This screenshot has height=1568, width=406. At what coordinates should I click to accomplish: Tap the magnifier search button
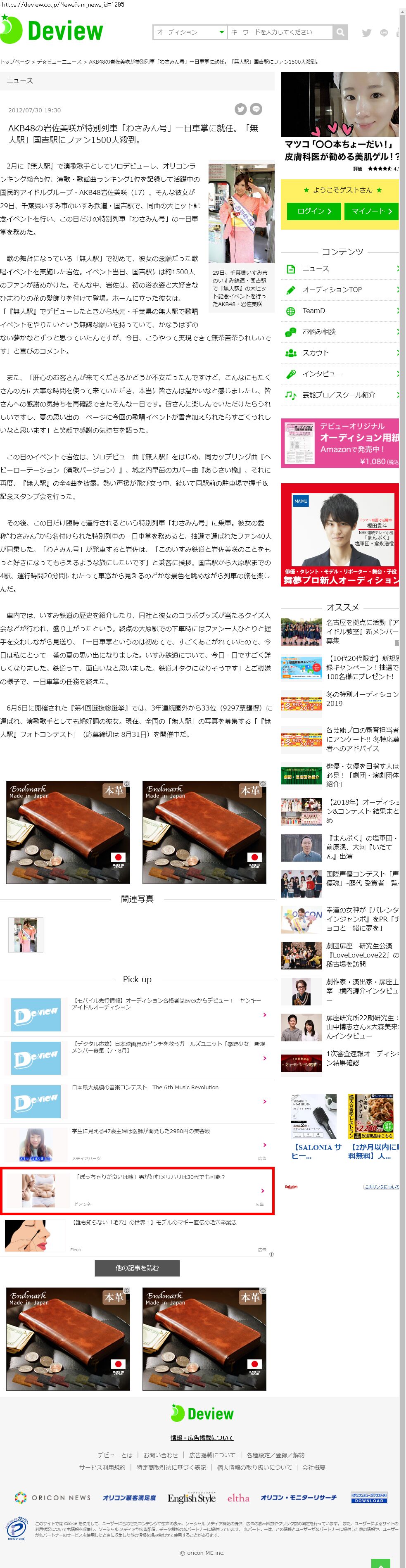click(x=340, y=32)
